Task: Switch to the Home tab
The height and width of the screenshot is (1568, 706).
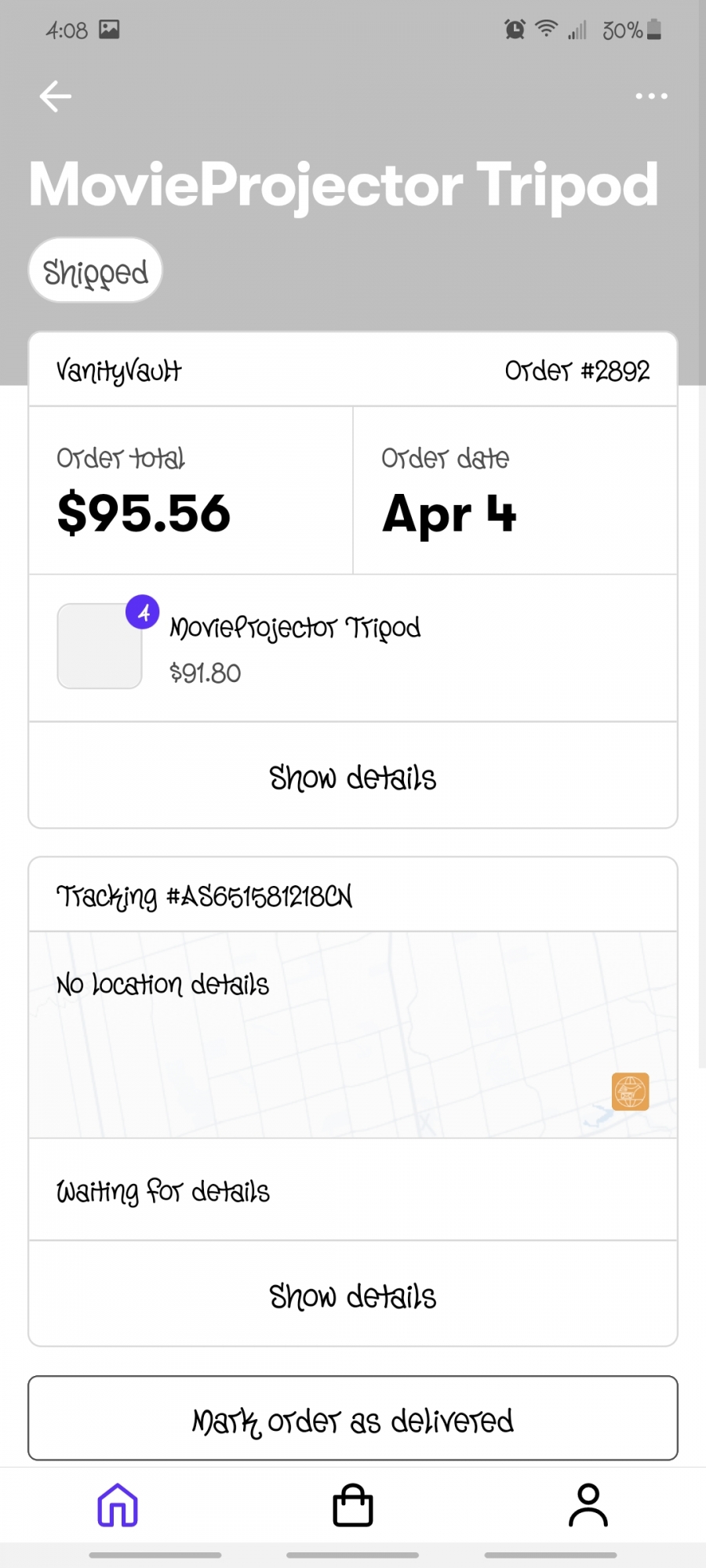Action: tap(118, 1505)
